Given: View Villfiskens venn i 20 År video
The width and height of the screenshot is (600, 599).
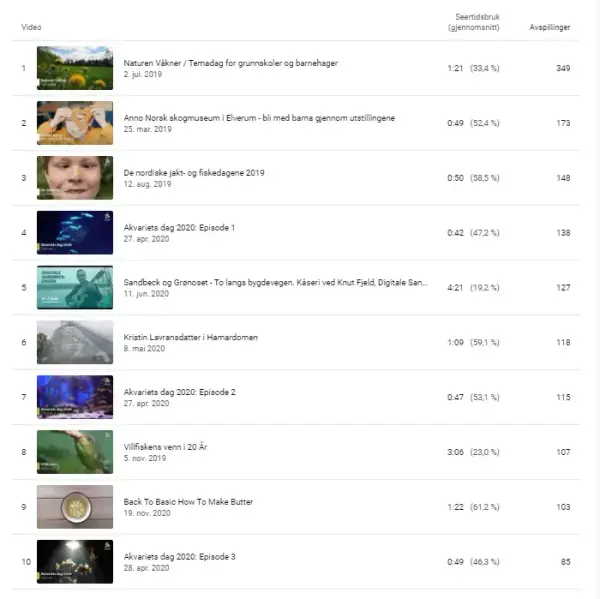Looking at the screenshot, I should (x=171, y=447).
